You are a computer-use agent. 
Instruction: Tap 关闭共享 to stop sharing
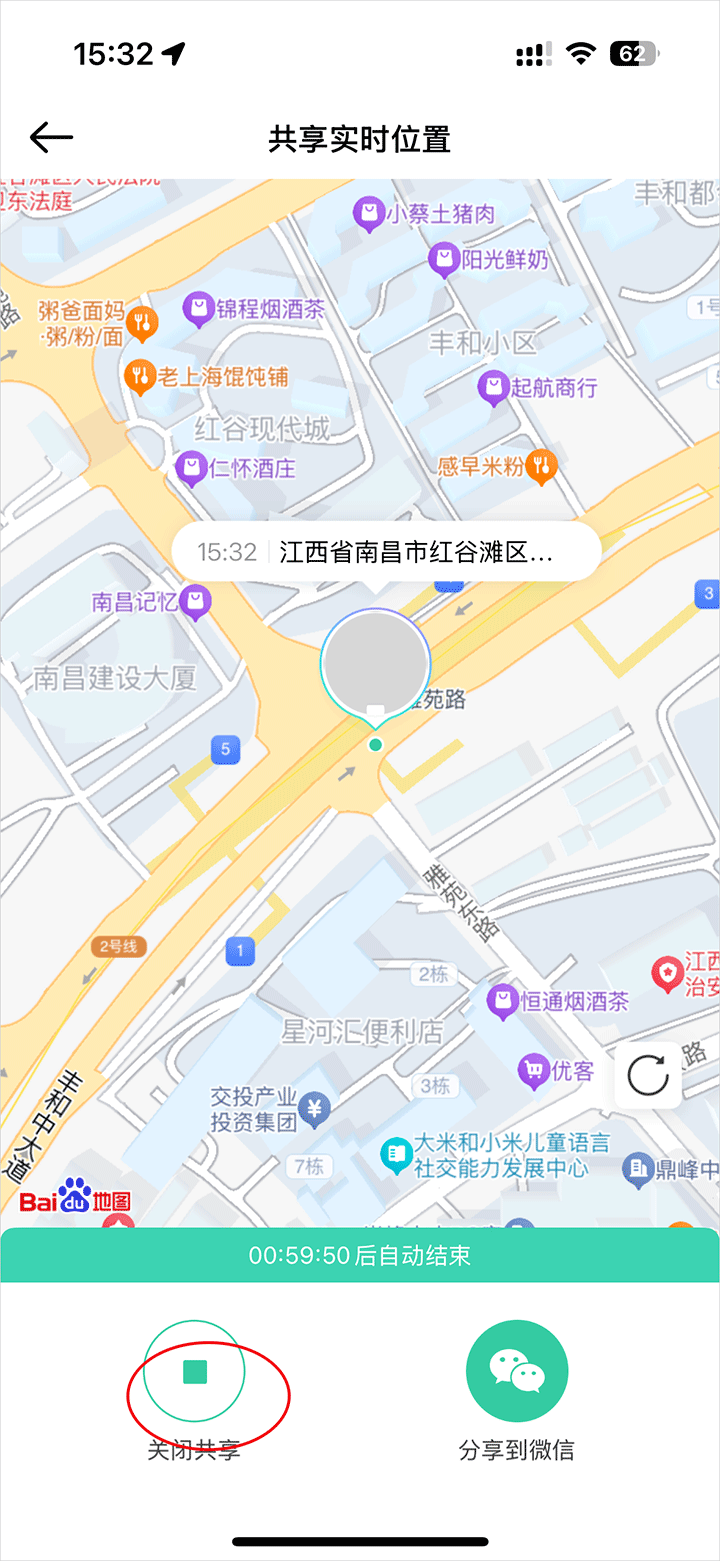pos(194,1371)
